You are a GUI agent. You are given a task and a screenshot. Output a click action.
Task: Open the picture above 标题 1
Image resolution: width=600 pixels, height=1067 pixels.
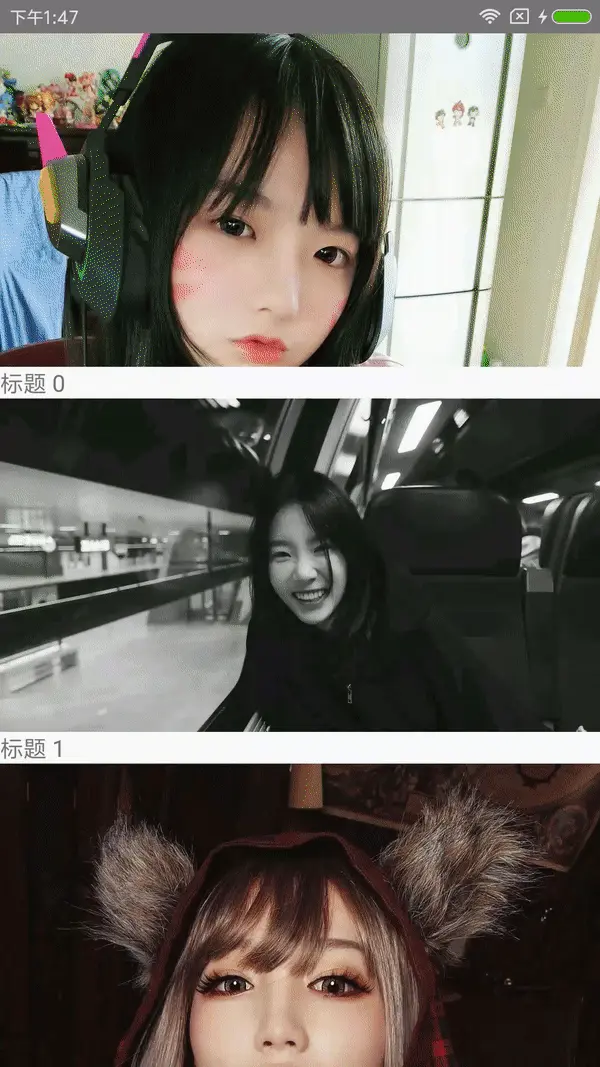click(x=300, y=565)
